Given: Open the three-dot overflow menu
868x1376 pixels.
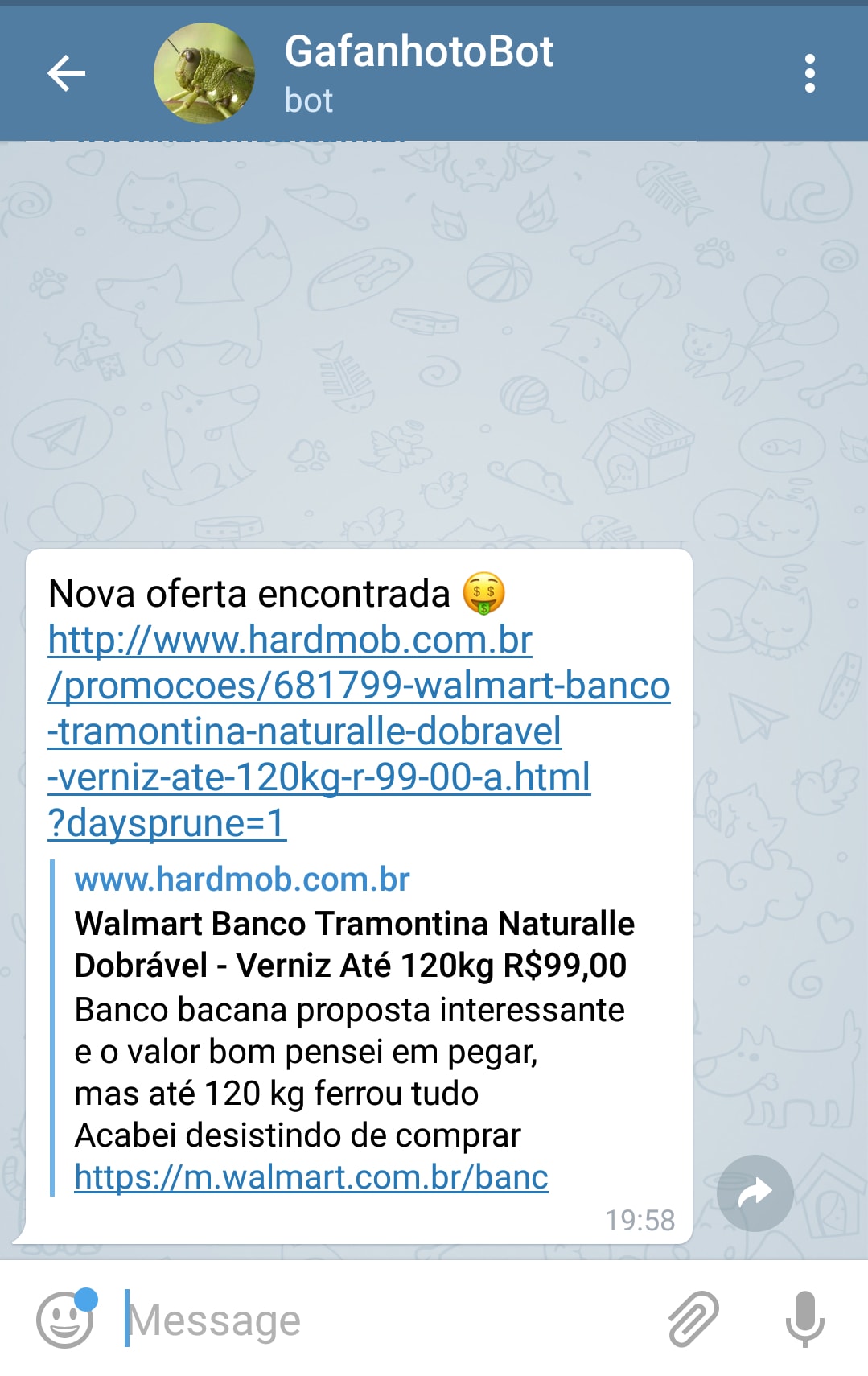Looking at the screenshot, I should click(x=809, y=74).
